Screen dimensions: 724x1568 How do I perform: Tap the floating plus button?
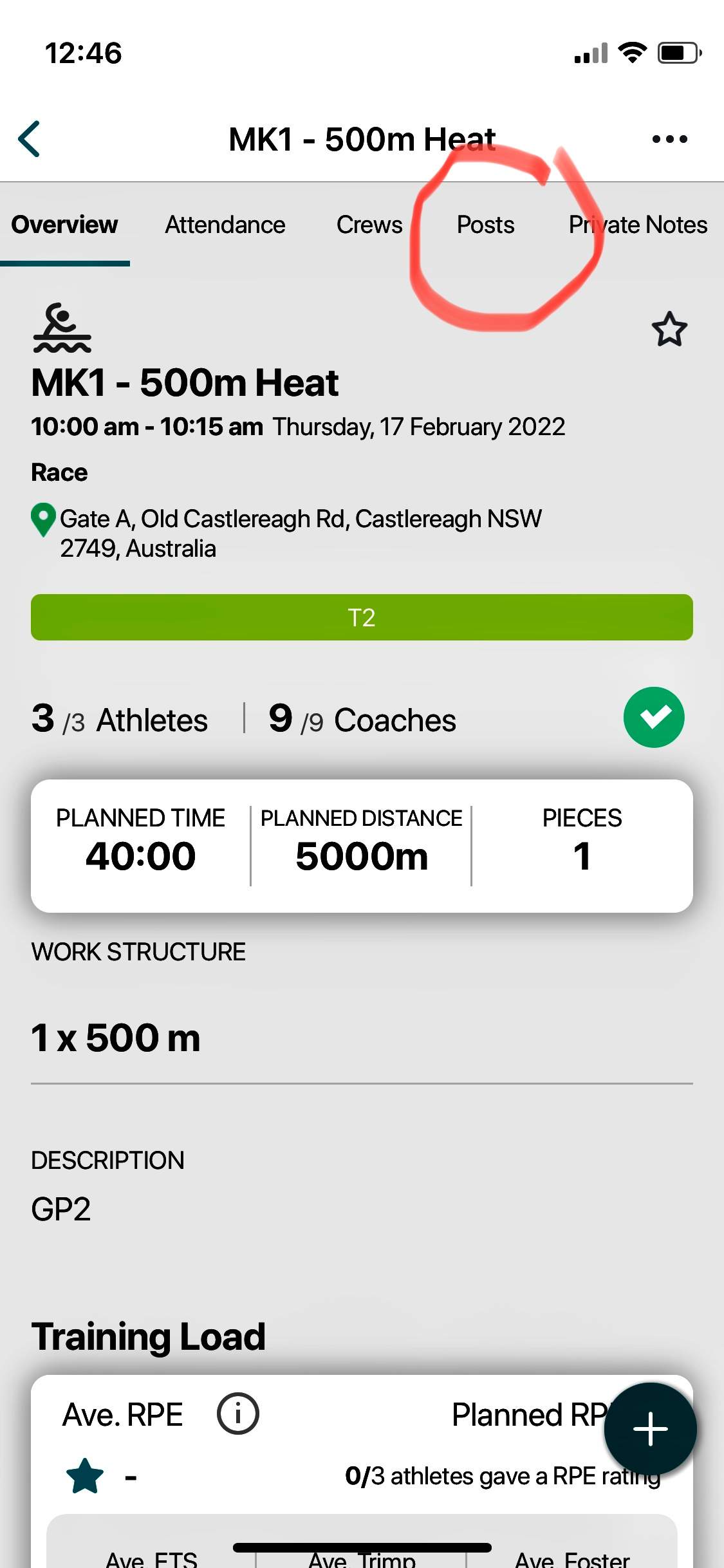pos(650,1429)
